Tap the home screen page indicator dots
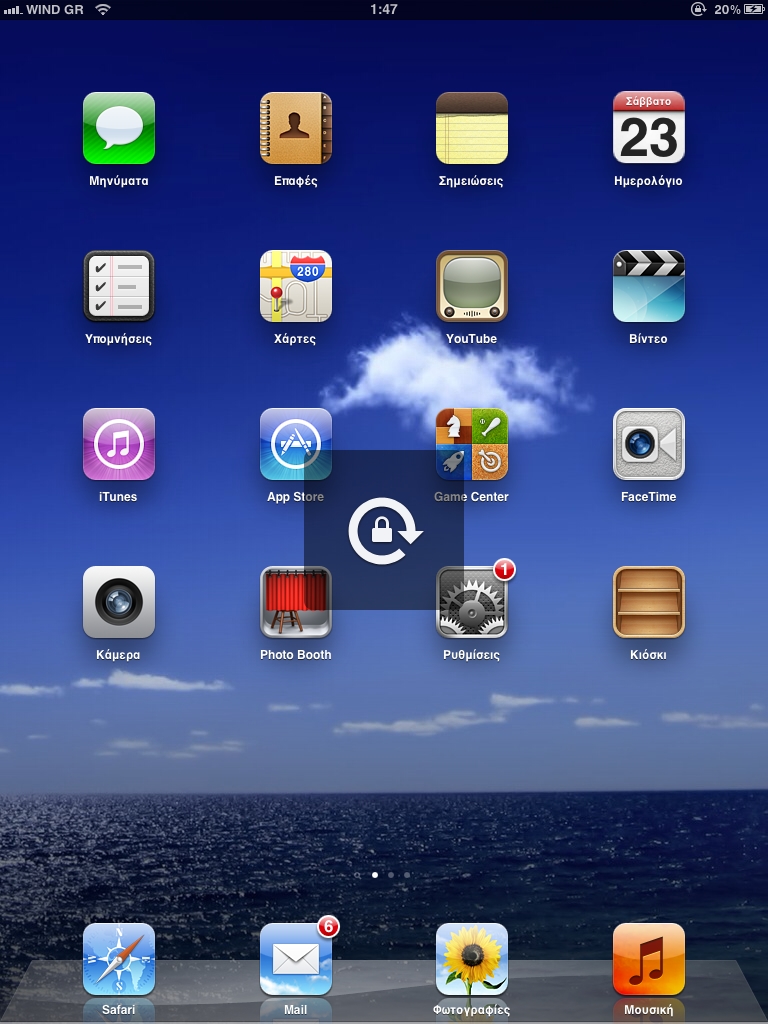 point(383,875)
